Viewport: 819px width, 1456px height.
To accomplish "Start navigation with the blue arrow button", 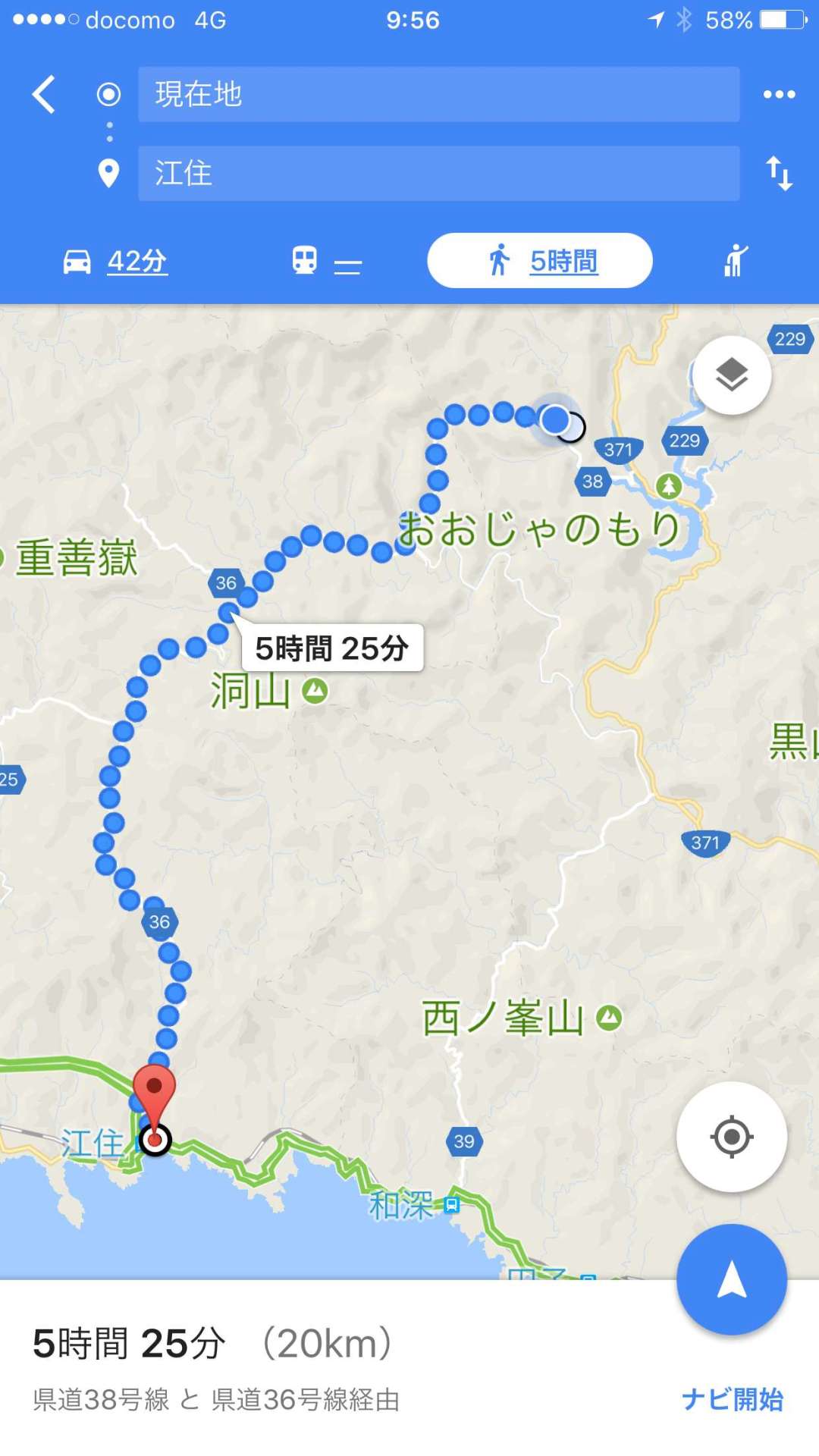I will click(731, 1279).
